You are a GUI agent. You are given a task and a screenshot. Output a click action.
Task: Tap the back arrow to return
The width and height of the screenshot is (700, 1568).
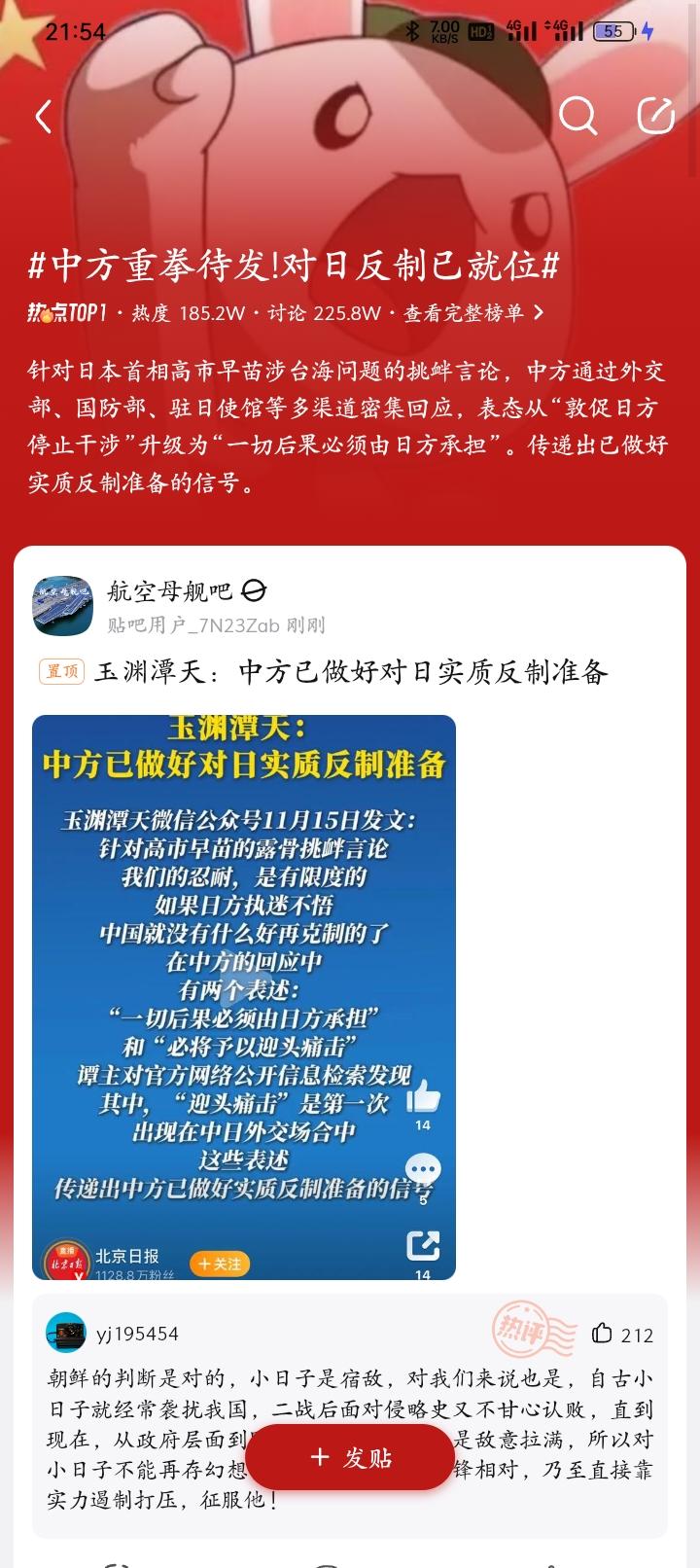[43, 117]
